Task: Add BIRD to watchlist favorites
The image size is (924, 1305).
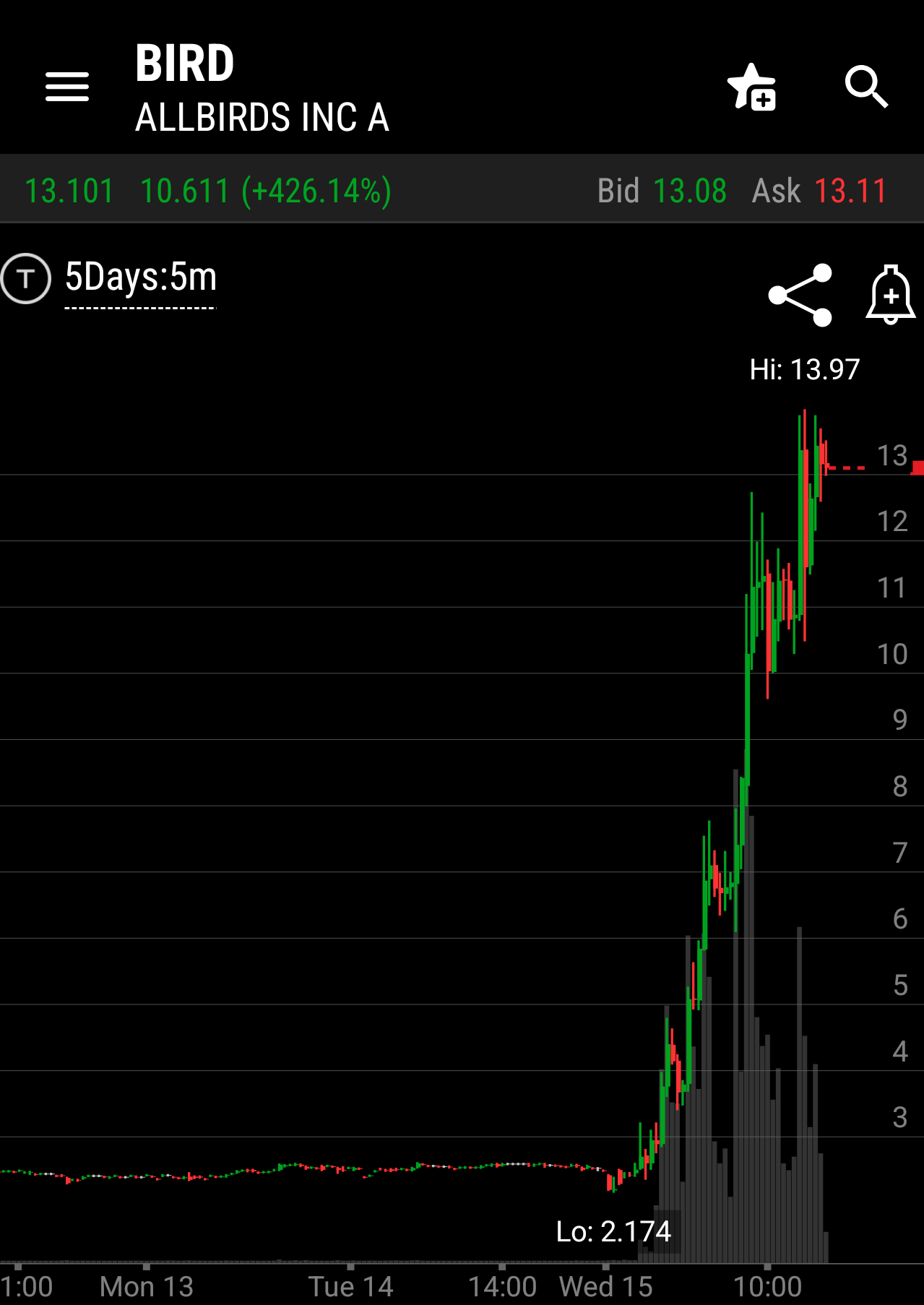Action: [751, 87]
